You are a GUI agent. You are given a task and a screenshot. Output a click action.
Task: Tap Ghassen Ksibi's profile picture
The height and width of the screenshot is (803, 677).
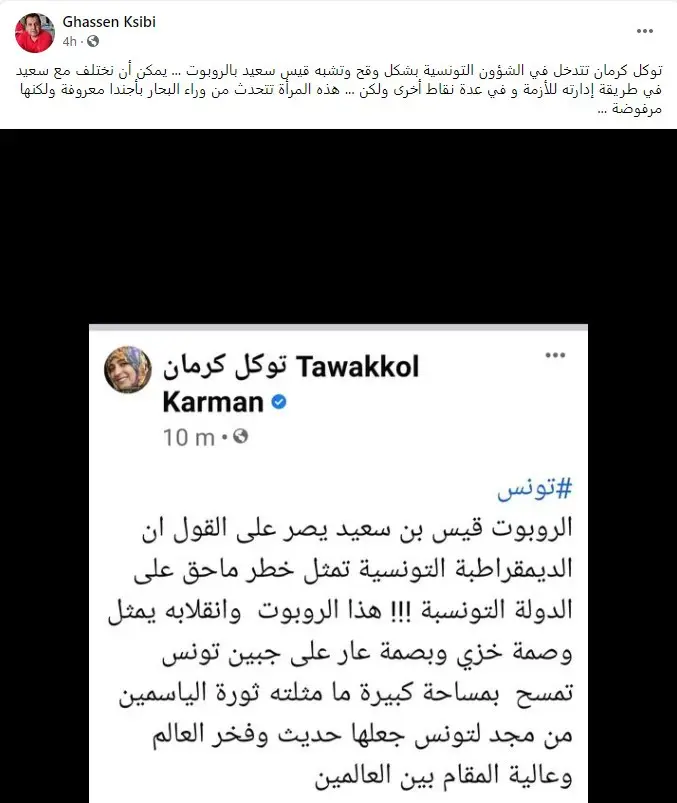tap(35, 32)
